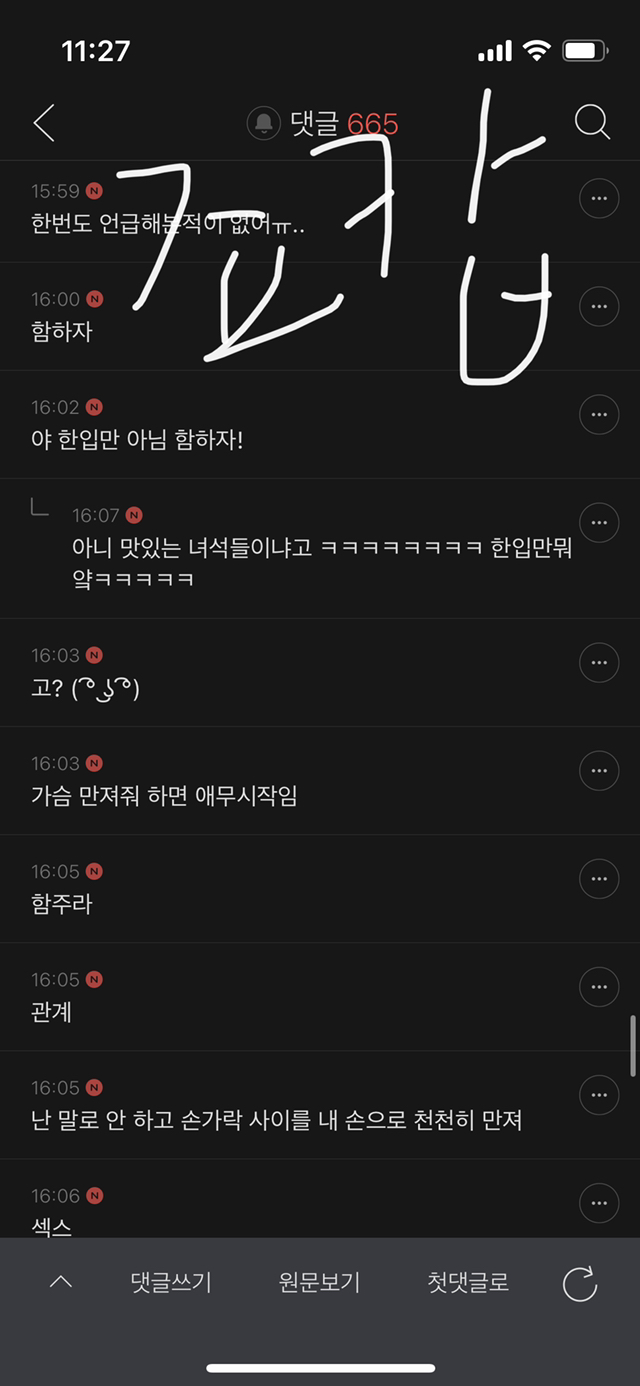Tap the up arrow in the bottom toolbar
The height and width of the screenshot is (1386, 640).
click(x=61, y=1282)
